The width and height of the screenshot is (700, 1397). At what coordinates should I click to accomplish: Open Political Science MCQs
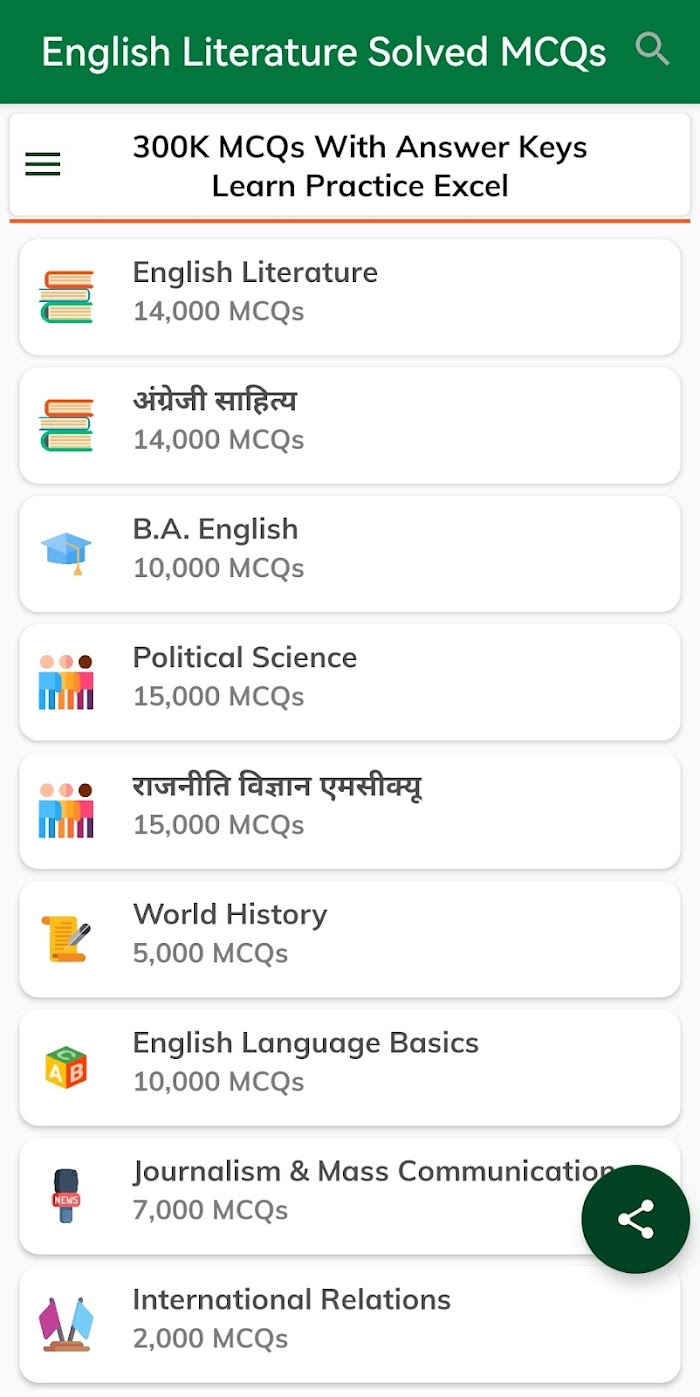click(350, 682)
